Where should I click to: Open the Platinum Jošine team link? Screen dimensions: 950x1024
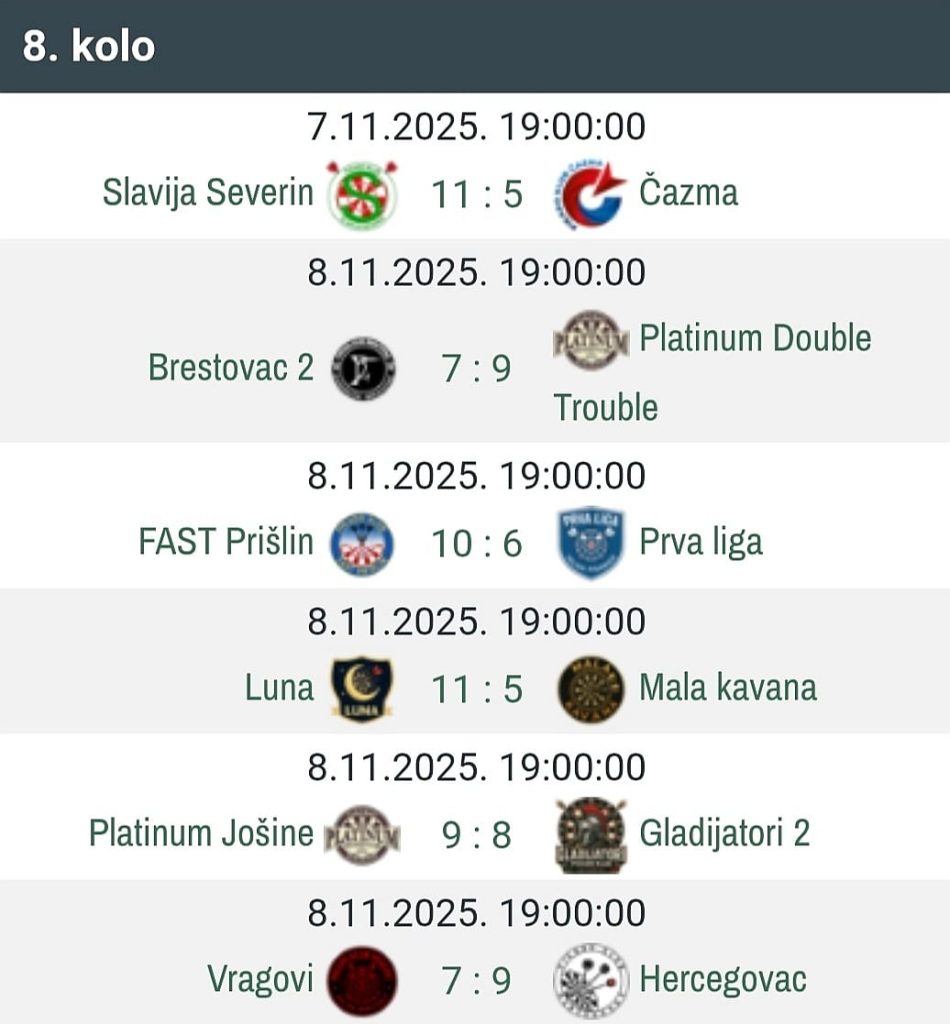click(x=201, y=833)
